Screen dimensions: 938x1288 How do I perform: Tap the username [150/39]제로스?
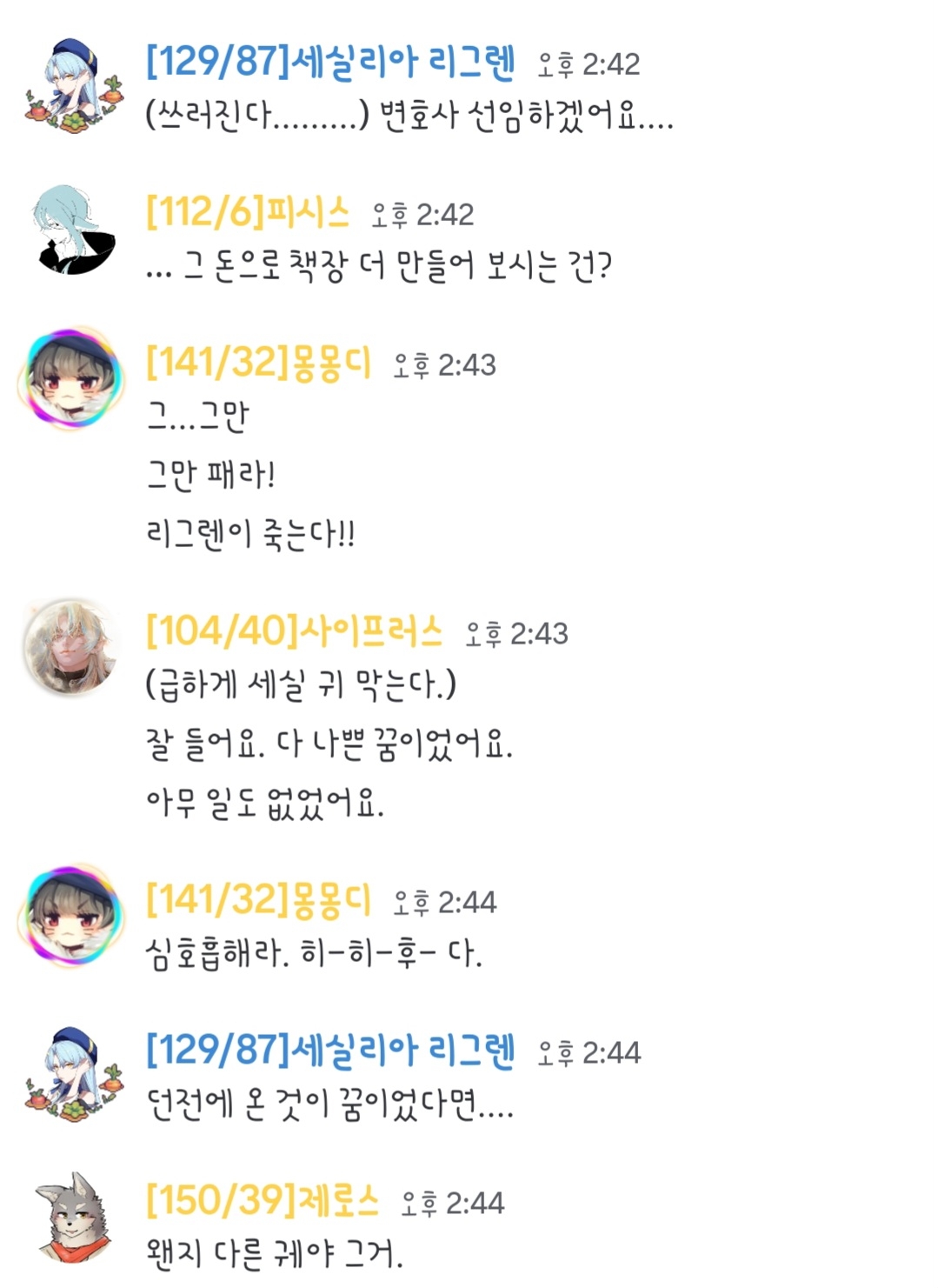tap(263, 1201)
